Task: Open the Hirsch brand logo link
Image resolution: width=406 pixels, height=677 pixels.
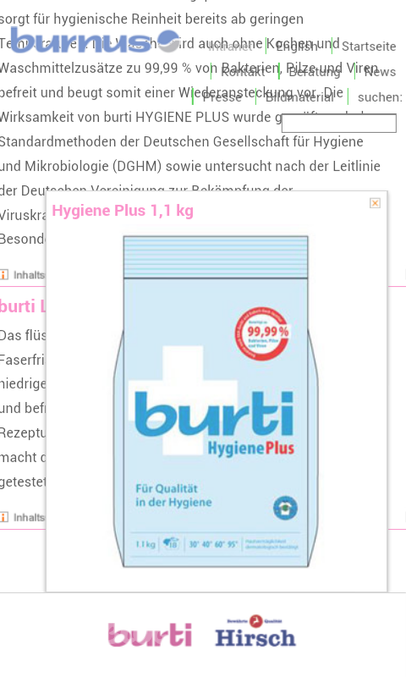Action: coord(255,631)
